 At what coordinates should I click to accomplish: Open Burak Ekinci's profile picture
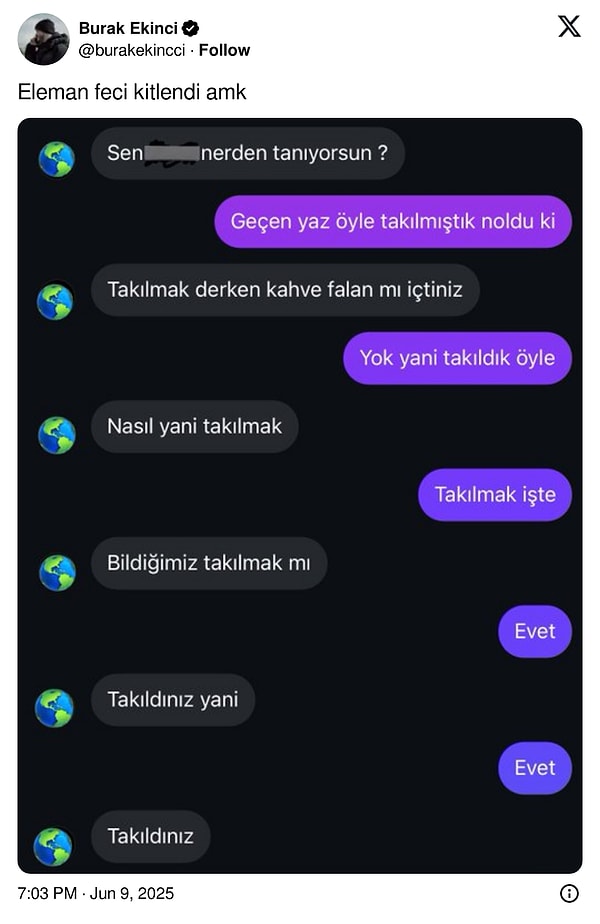(x=43, y=39)
